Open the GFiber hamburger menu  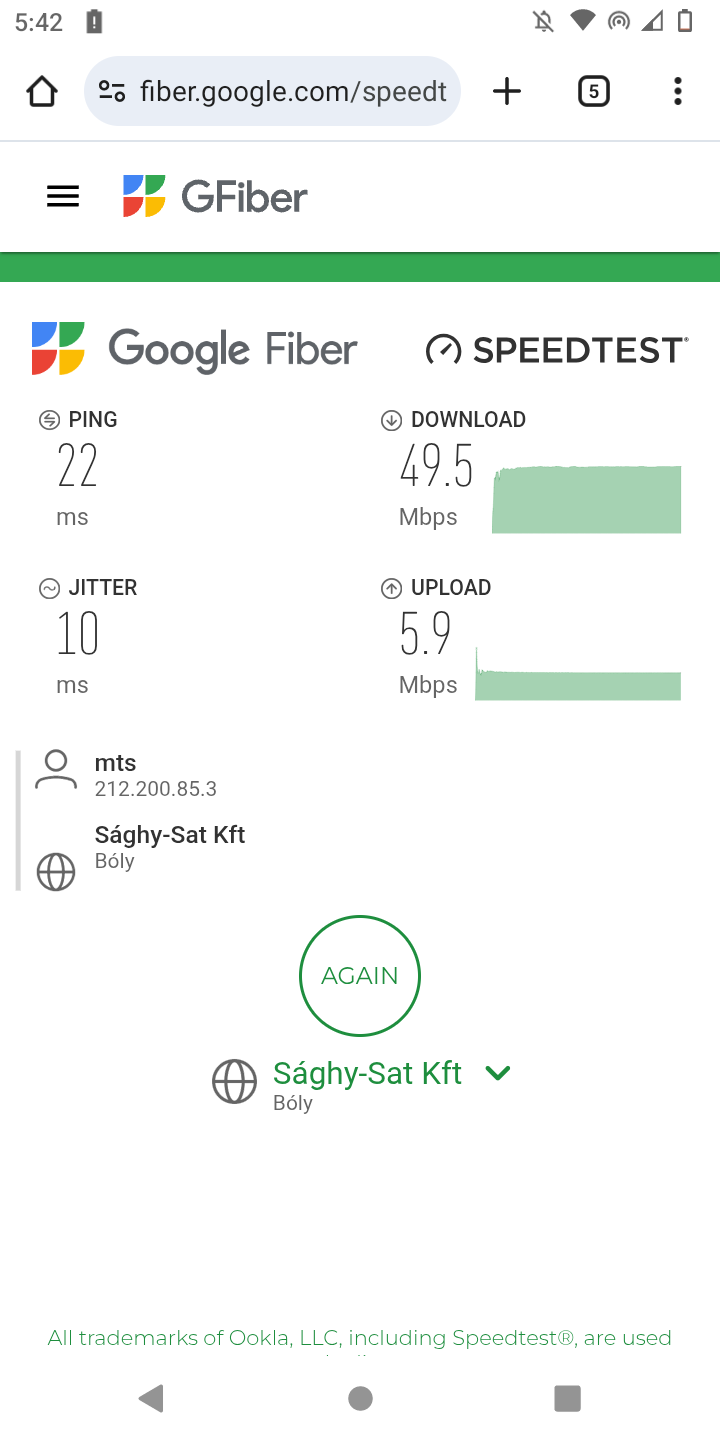(x=63, y=197)
